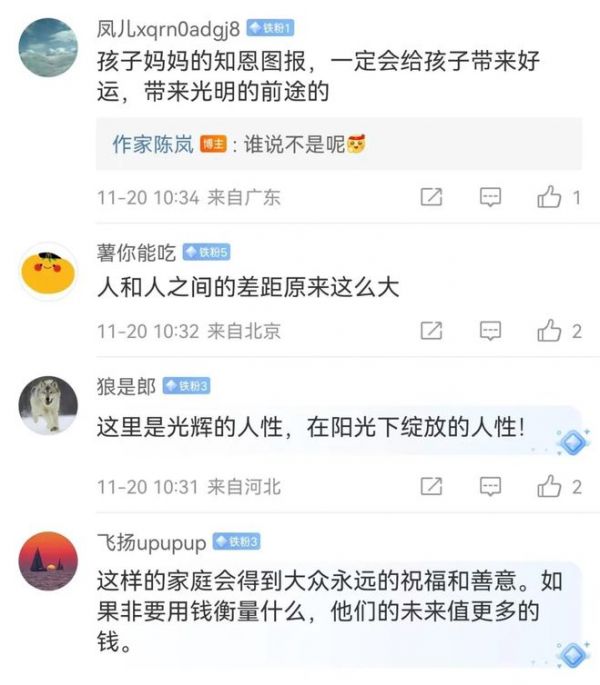
Task: View 飞扬upupup's username profile
Action: pos(151,542)
